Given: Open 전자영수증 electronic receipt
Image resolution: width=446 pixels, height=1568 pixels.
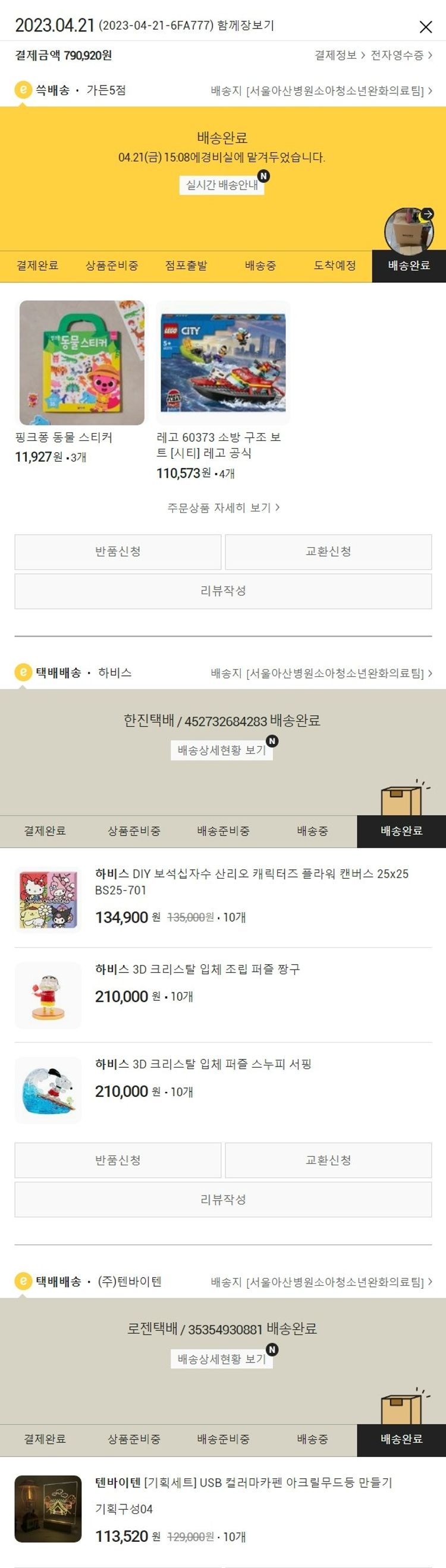Looking at the screenshot, I should pos(401,55).
